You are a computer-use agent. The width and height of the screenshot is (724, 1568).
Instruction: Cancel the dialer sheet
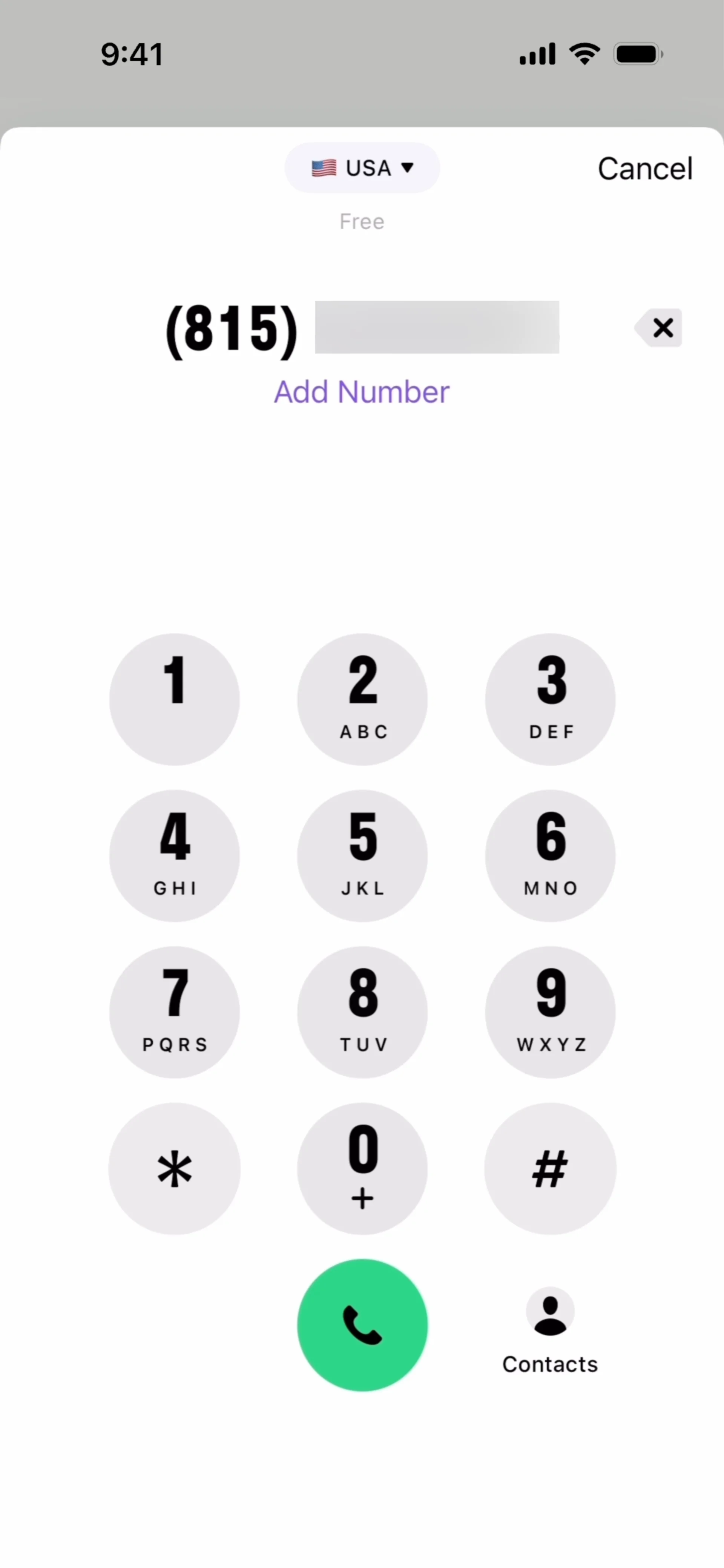(x=645, y=169)
